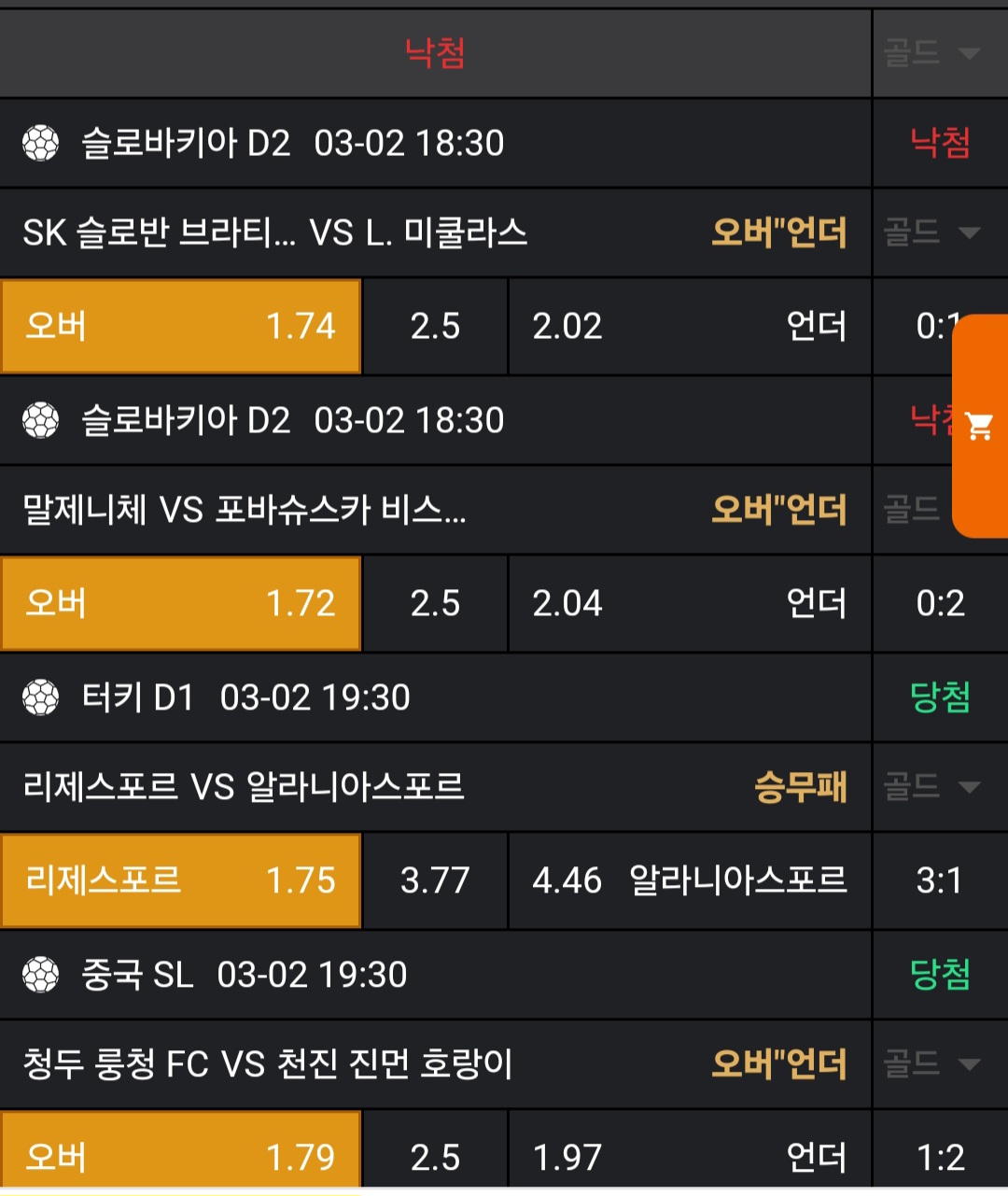The width and height of the screenshot is (1008, 1196).
Task: Select 언더 2.04 for 말제니체 match
Action: (x=689, y=604)
